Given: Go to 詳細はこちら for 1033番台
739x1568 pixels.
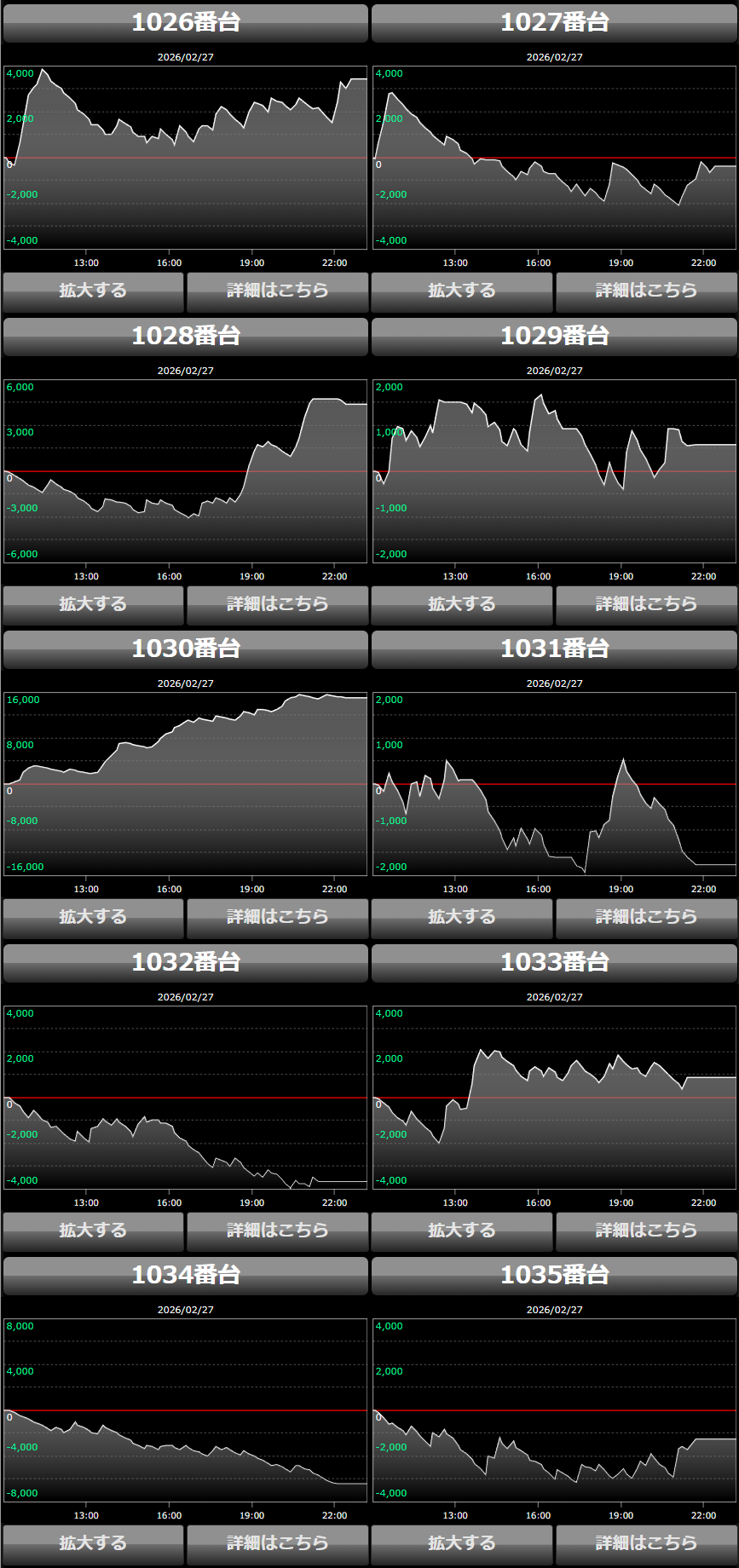Looking at the screenshot, I should point(646,1231).
